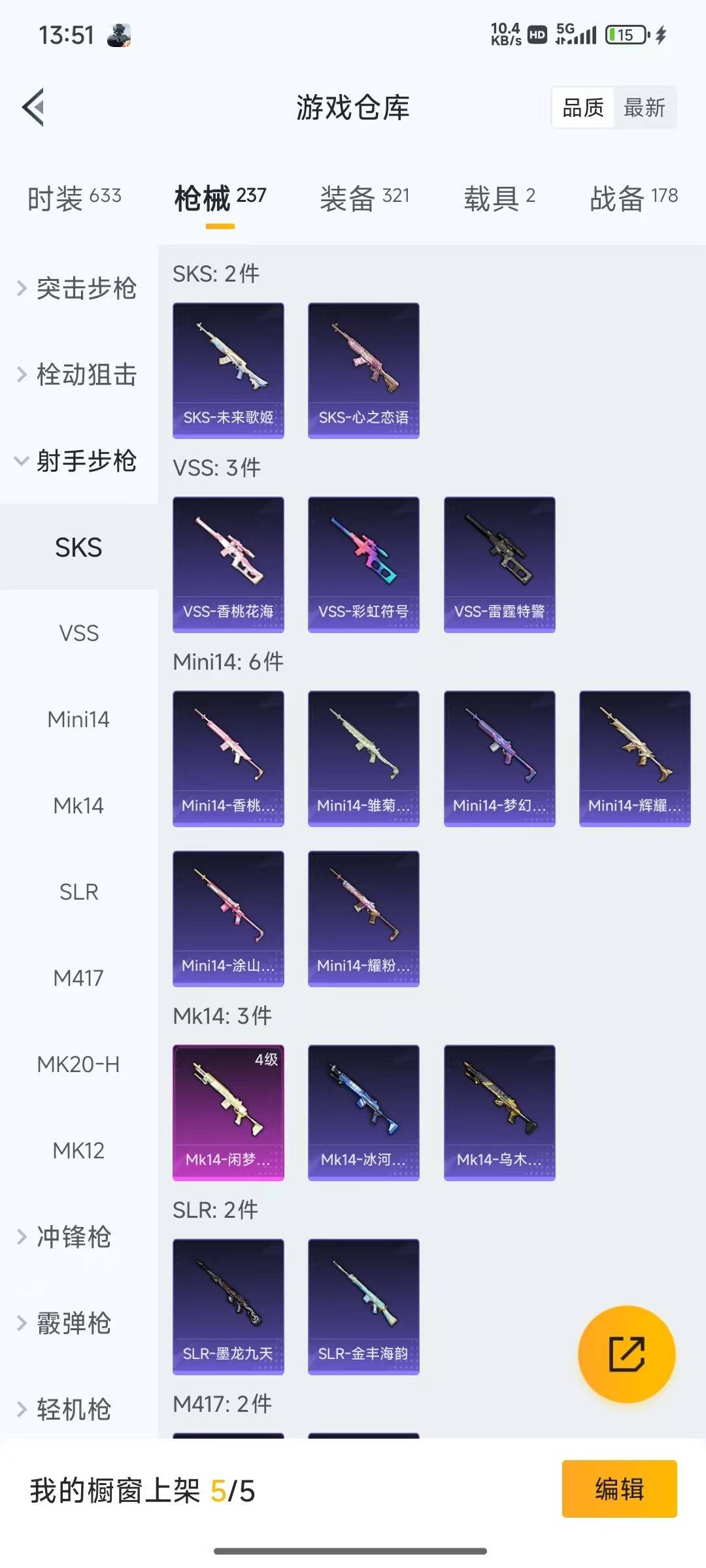706x1568 pixels.
Task: Open the level 4 Mk14-闲梦 skin
Action: click(x=228, y=1112)
